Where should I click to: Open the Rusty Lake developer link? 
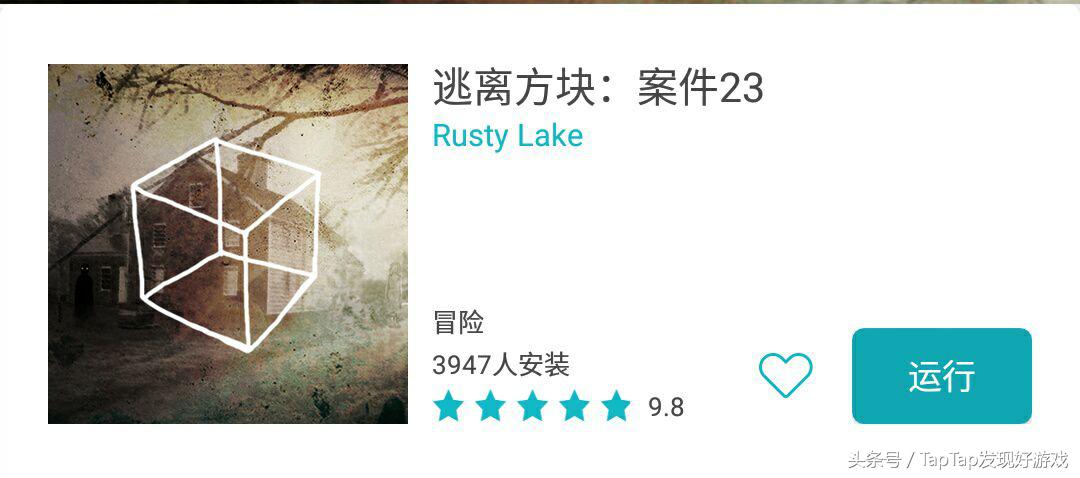click(x=507, y=136)
